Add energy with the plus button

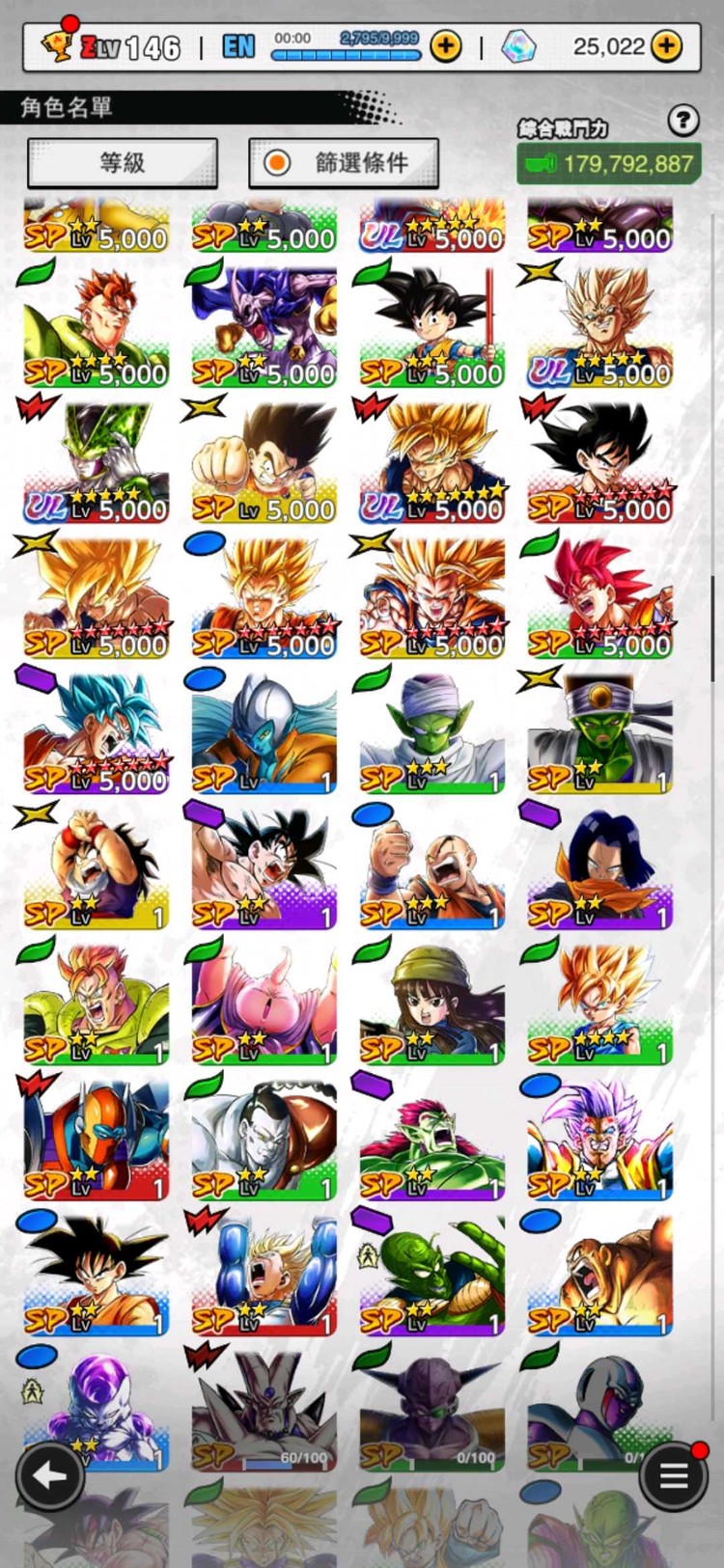[x=445, y=45]
